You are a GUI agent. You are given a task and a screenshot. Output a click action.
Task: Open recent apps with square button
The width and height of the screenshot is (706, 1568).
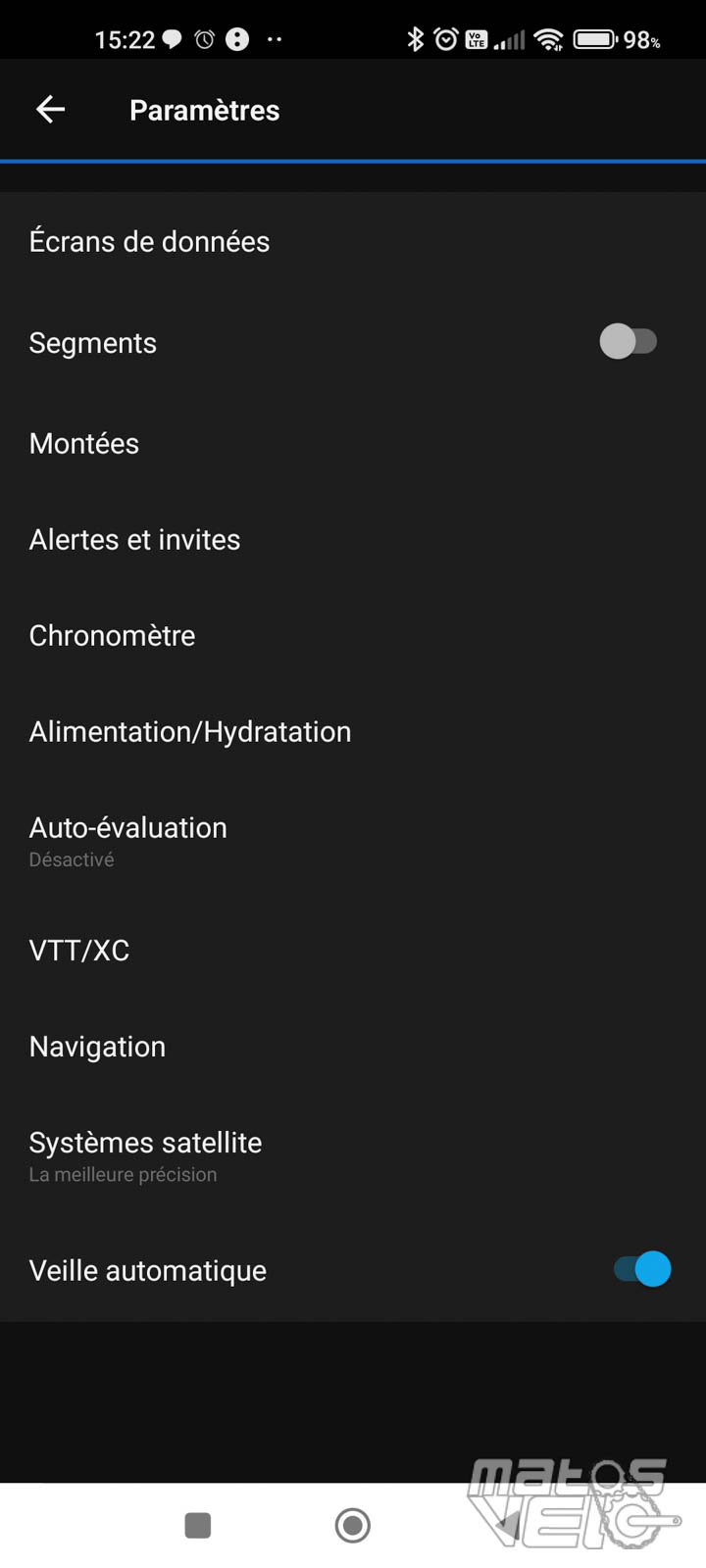tap(198, 1525)
